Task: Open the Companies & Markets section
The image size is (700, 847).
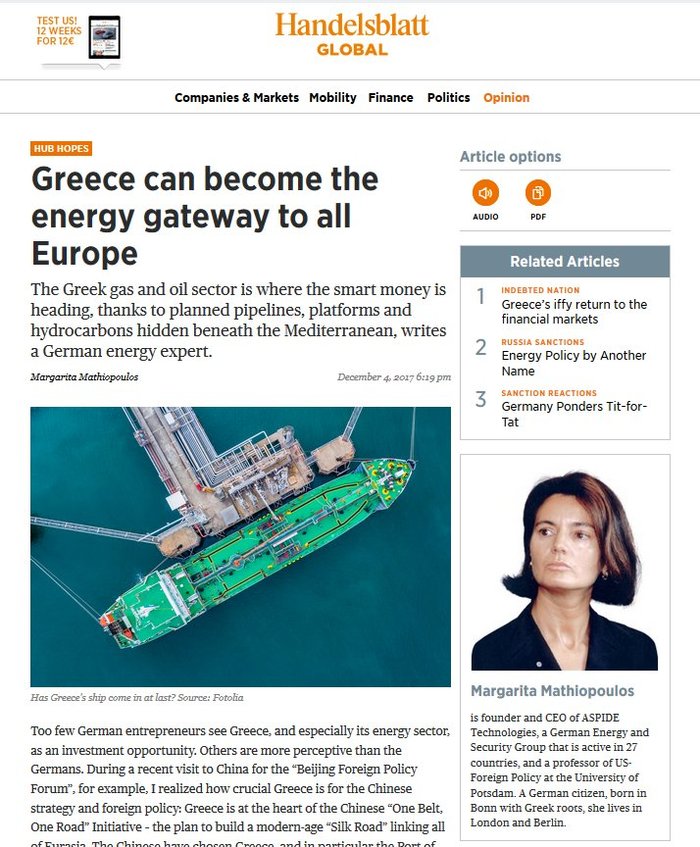Action: click(x=236, y=98)
